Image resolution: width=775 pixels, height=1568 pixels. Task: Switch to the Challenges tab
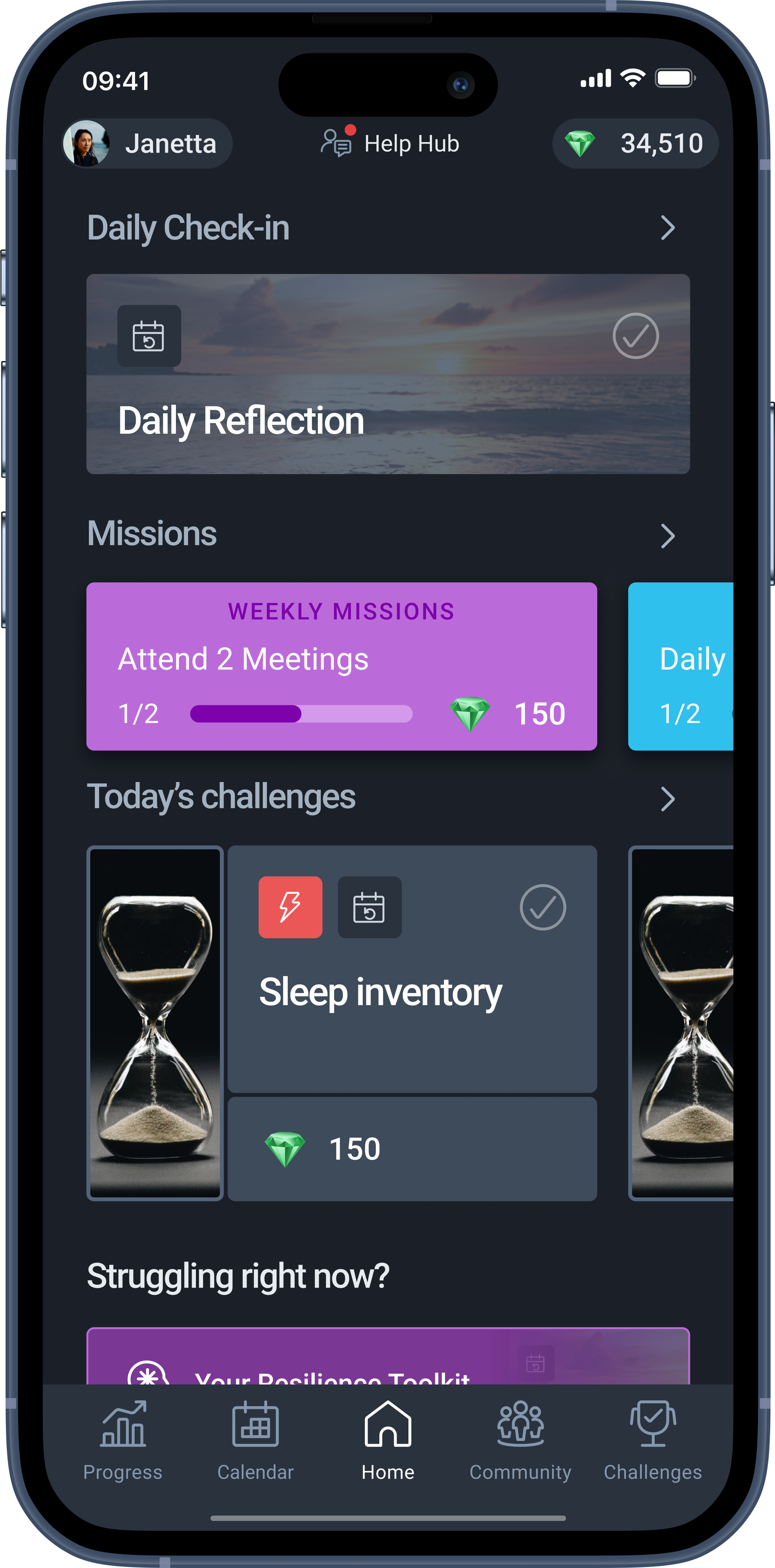[x=652, y=1440]
